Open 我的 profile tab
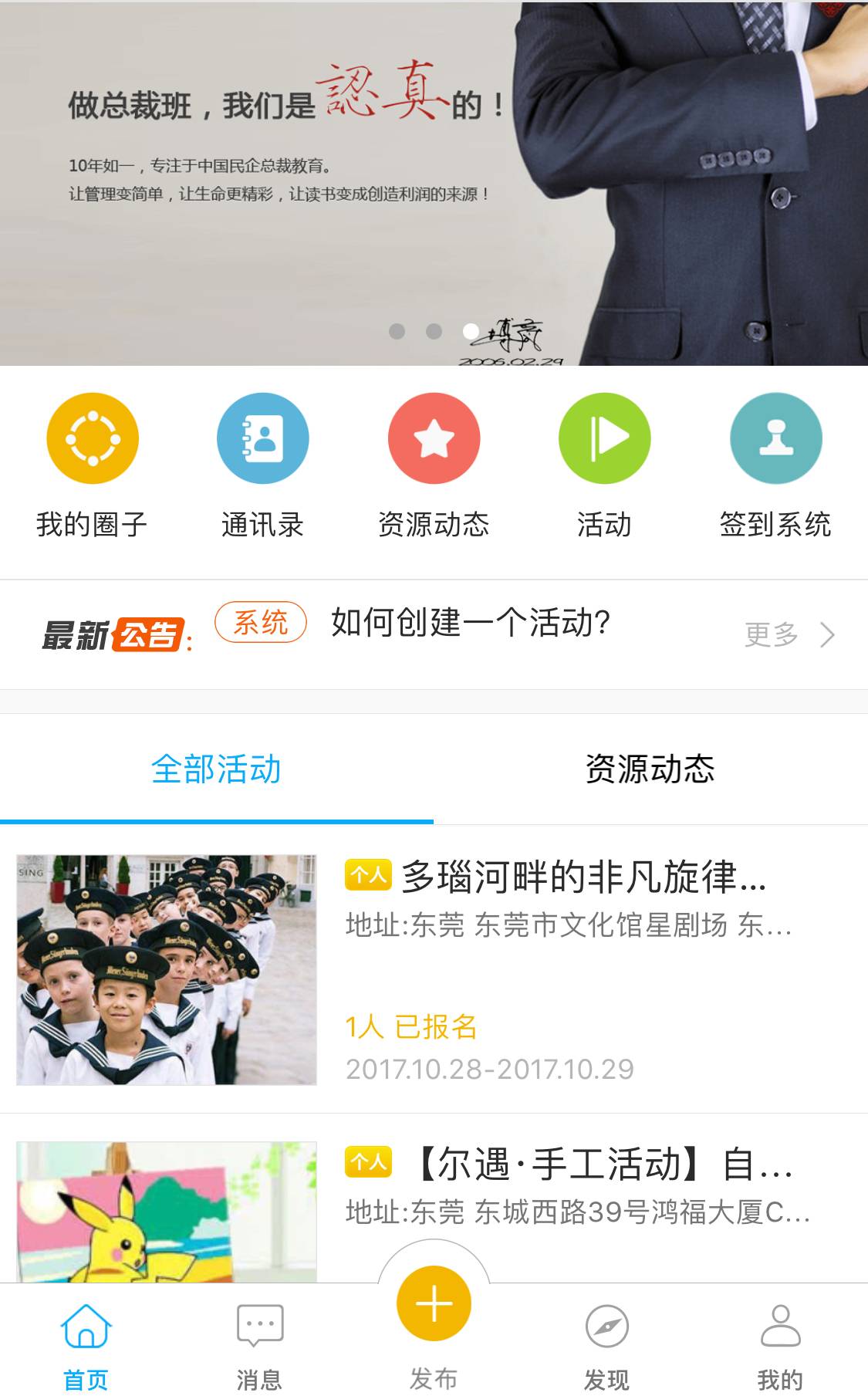 [x=780, y=1344]
